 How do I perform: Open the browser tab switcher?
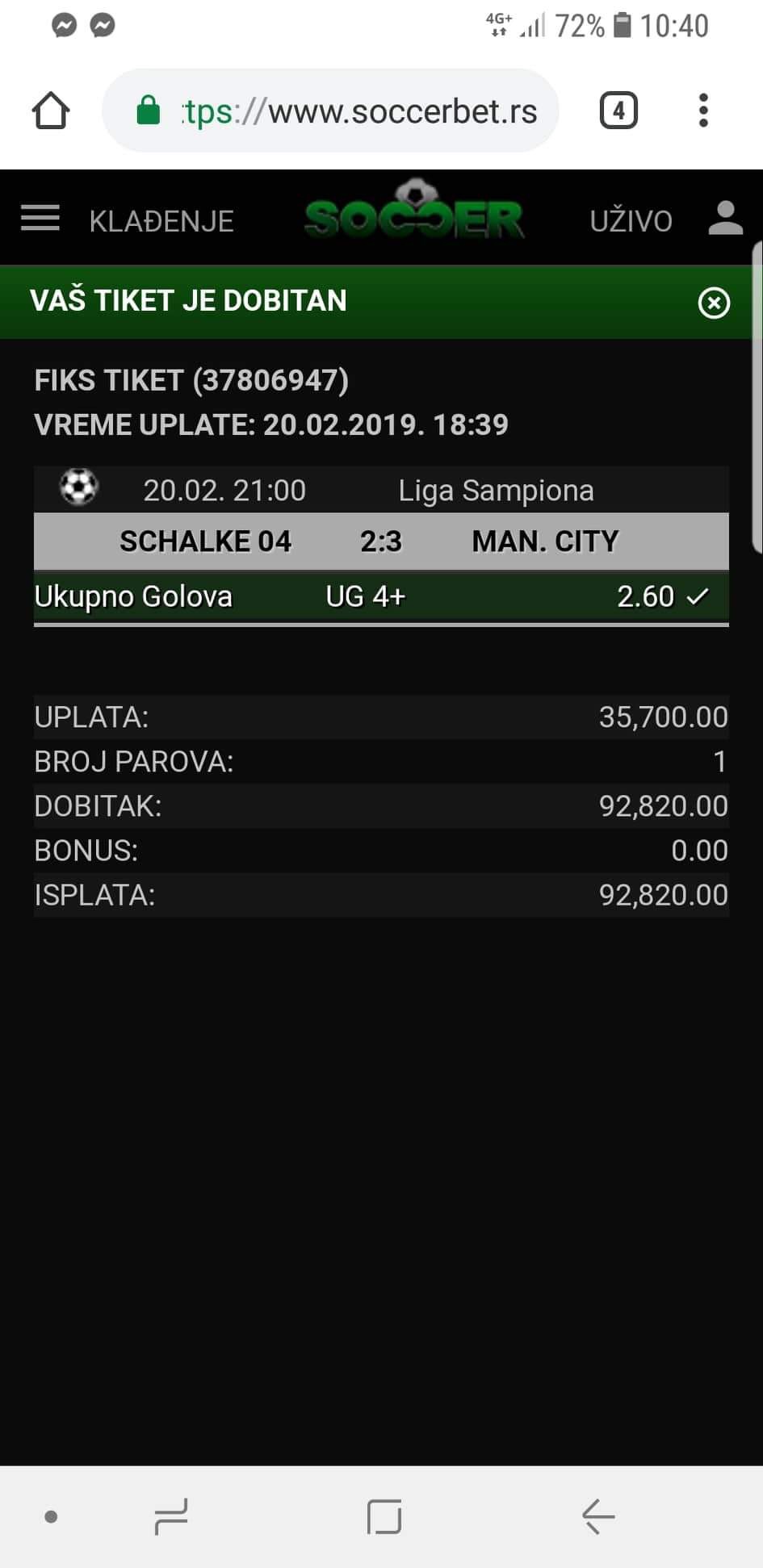618,111
